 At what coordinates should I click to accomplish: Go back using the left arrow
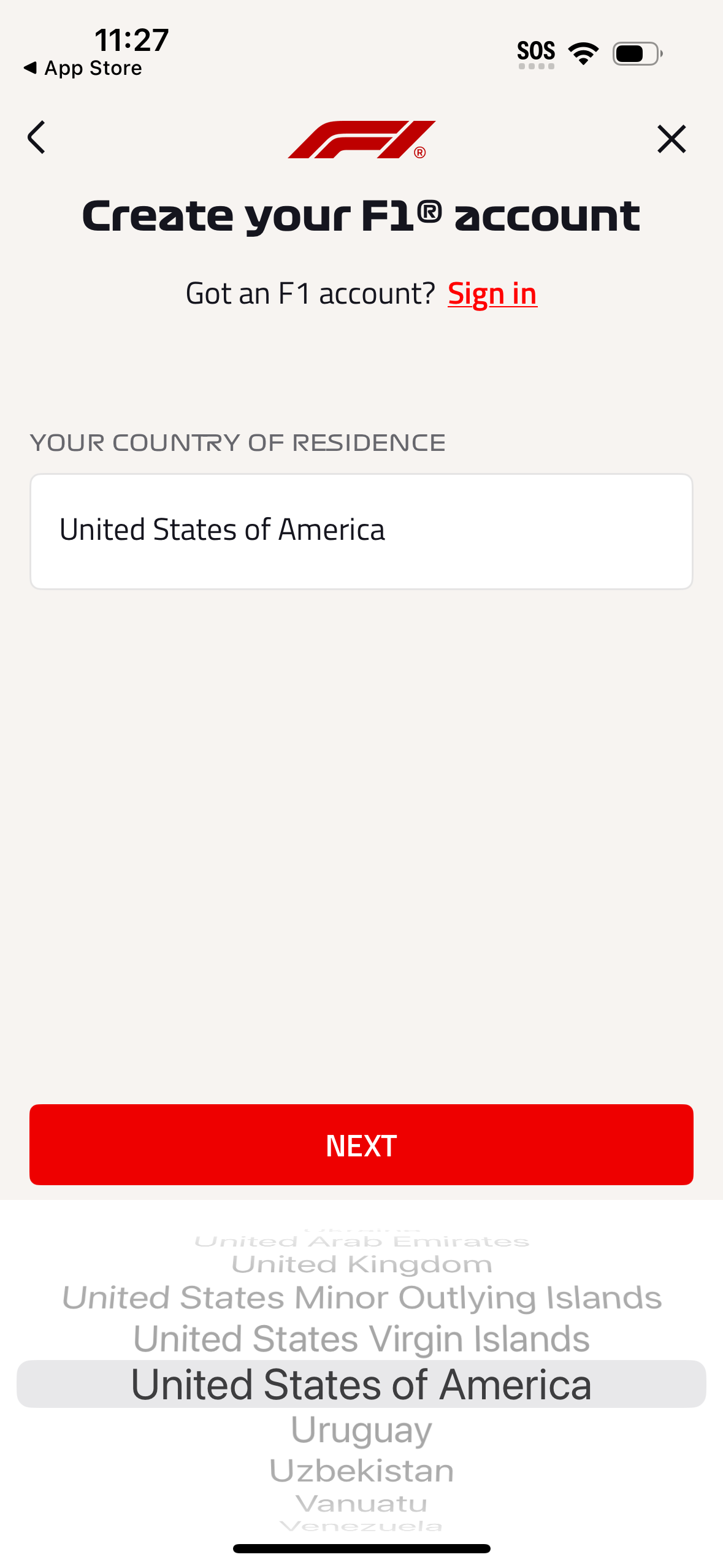tap(37, 137)
